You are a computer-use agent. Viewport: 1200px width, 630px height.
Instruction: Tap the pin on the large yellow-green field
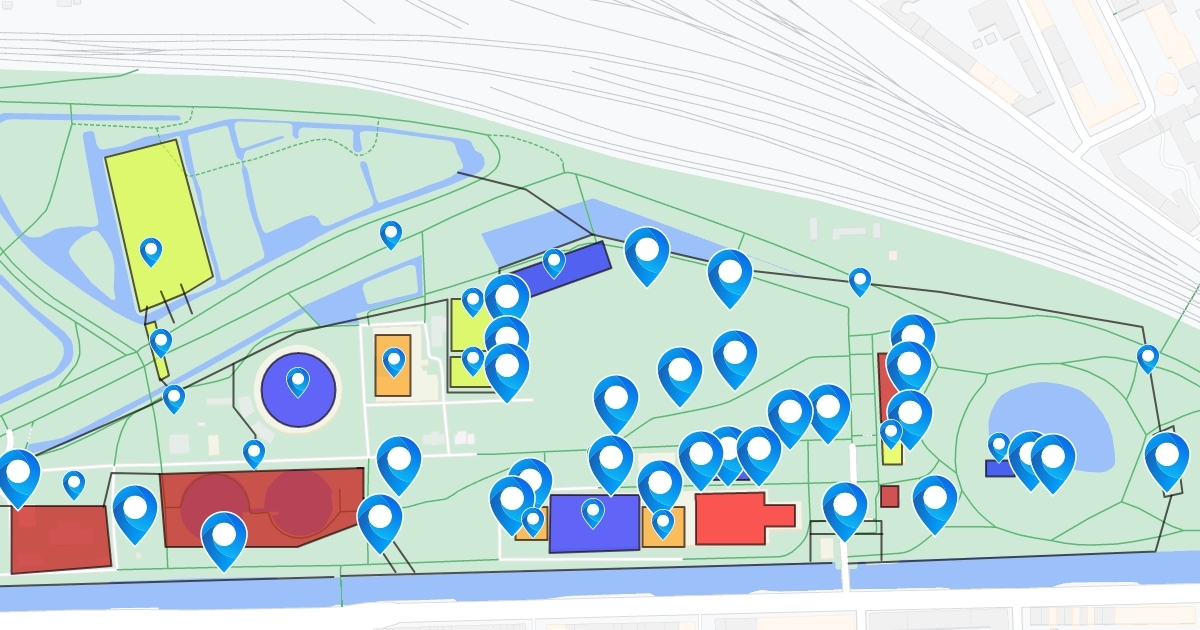point(151,251)
